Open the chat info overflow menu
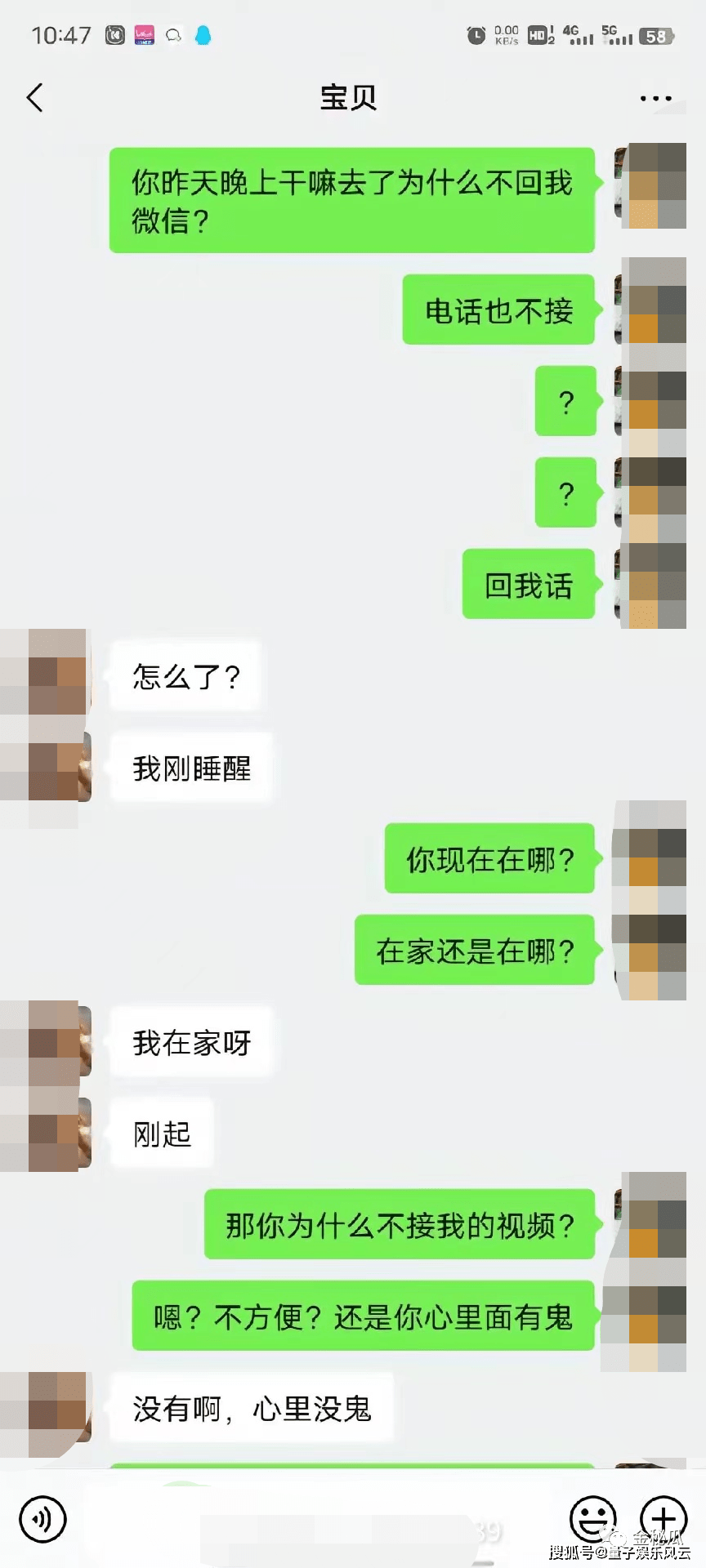This screenshot has height=1568, width=706. click(x=655, y=99)
